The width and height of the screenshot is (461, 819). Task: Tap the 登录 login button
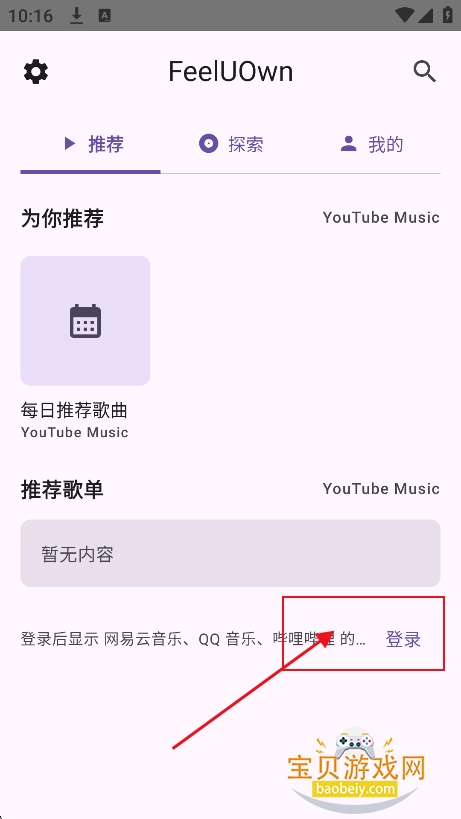tap(403, 639)
